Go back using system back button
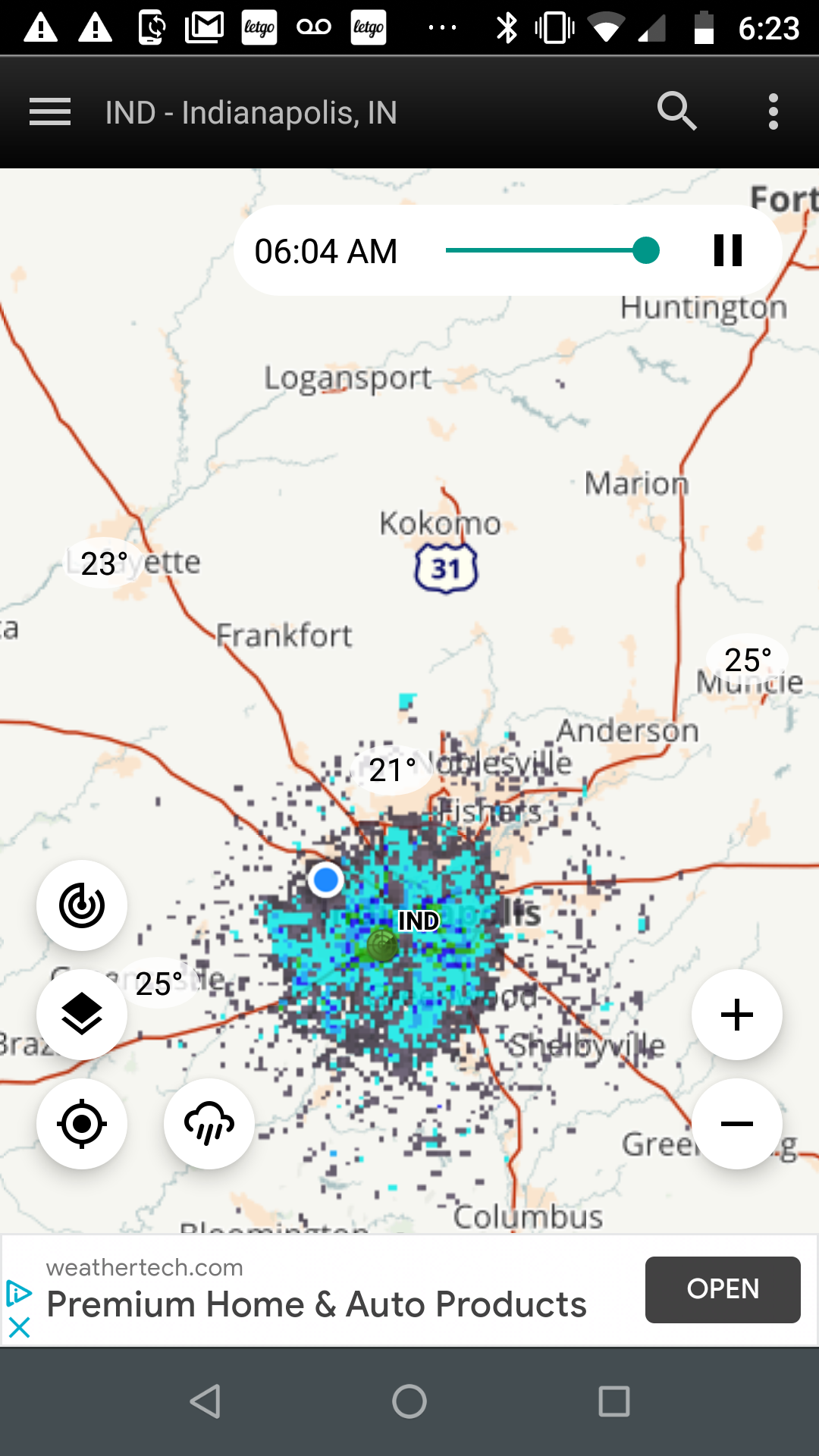The height and width of the screenshot is (1456, 819). coord(205,1401)
